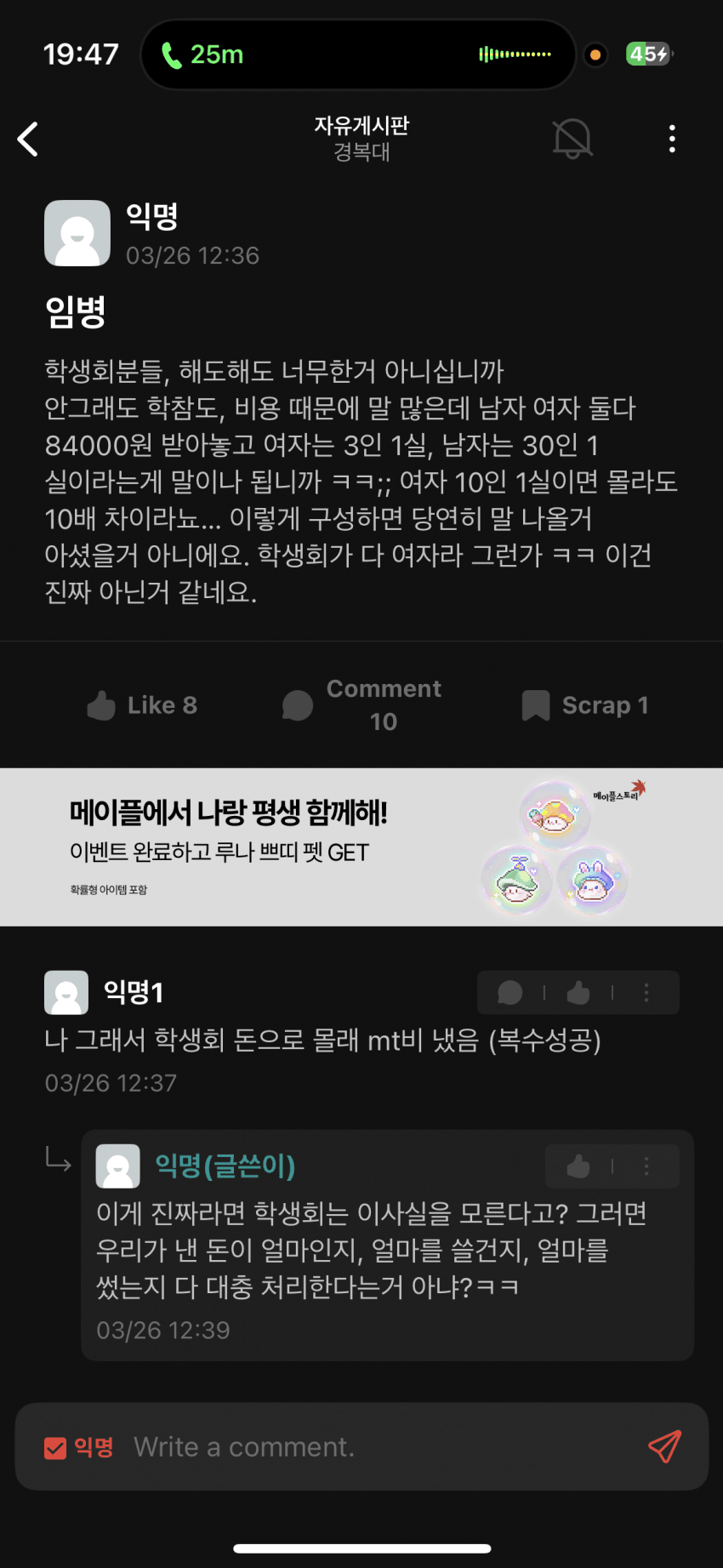Toggle the post notification bell

[x=572, y=139]
